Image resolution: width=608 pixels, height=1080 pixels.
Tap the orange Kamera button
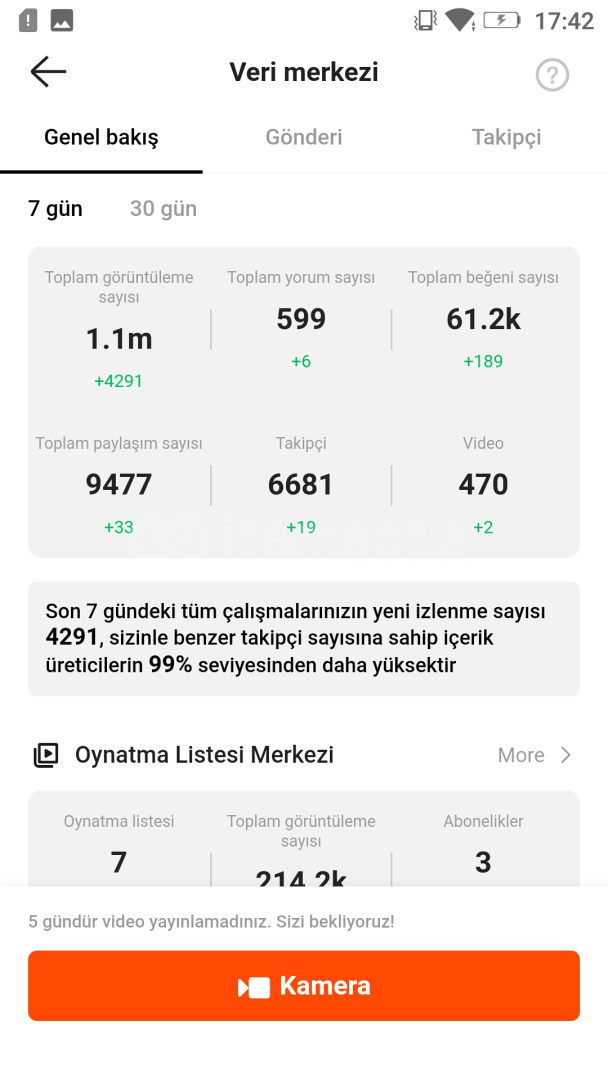[x=304, y=986]
